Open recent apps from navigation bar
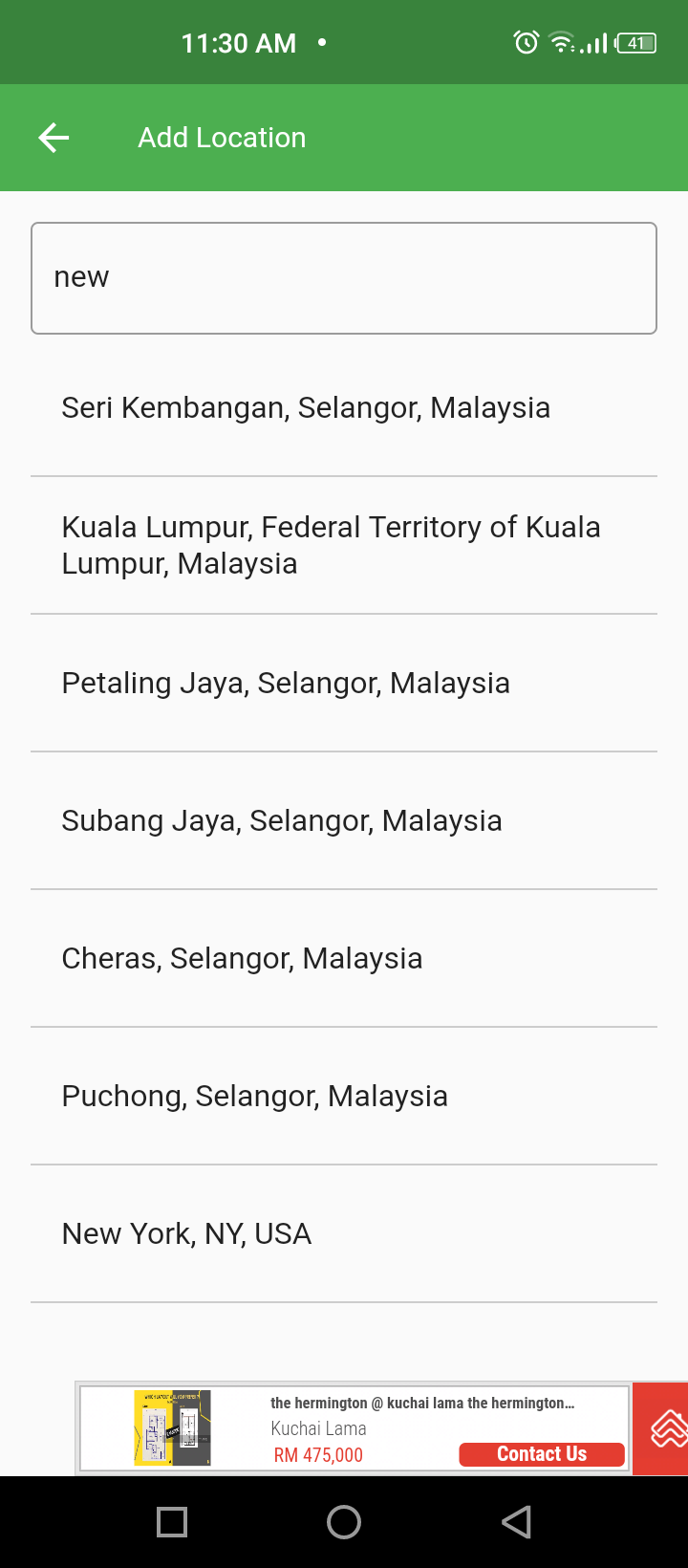Screen dimensions: 688x1568 (172, 1522)
